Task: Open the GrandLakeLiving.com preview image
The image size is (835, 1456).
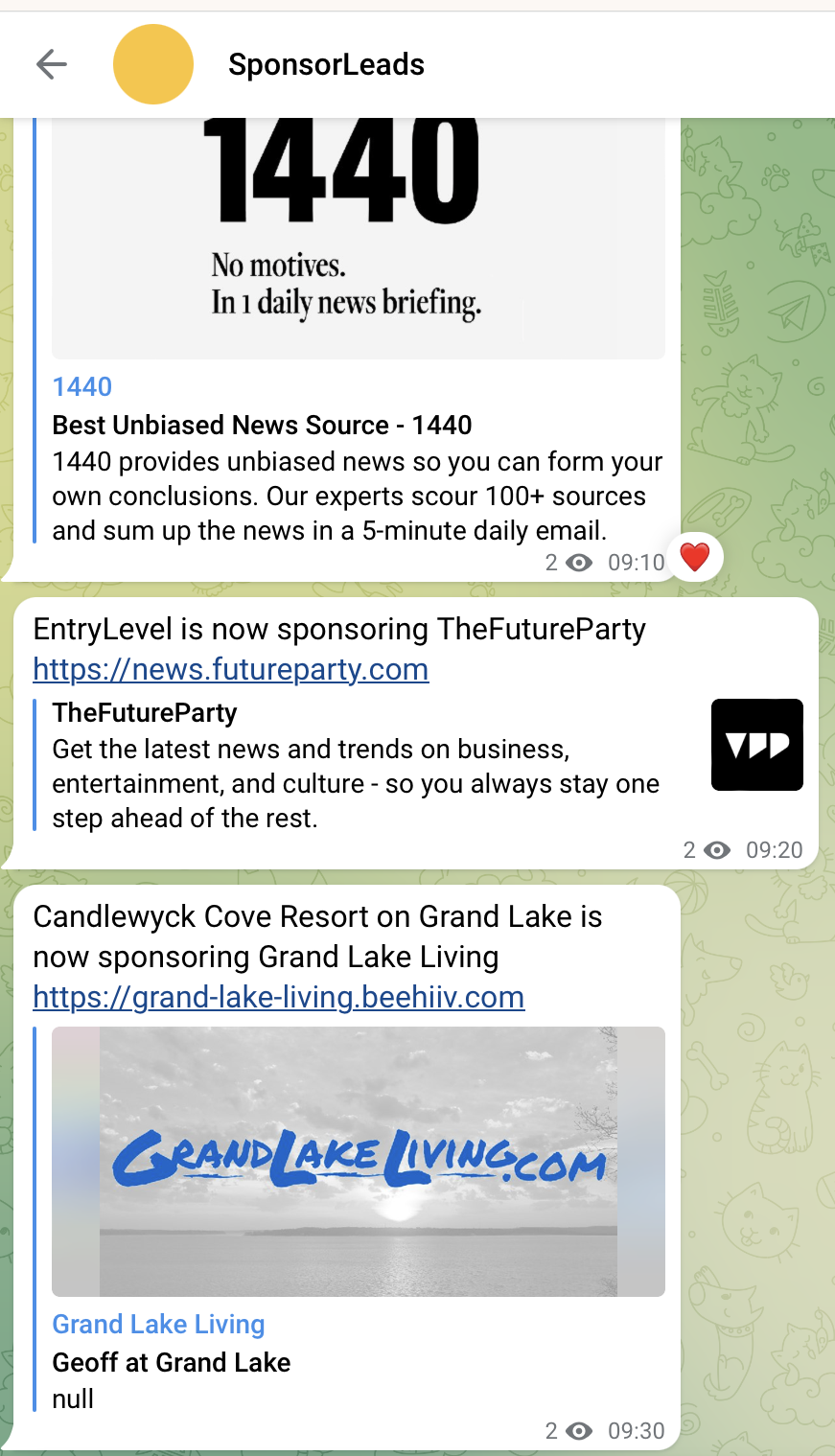Action: [x=358, y=1161]
